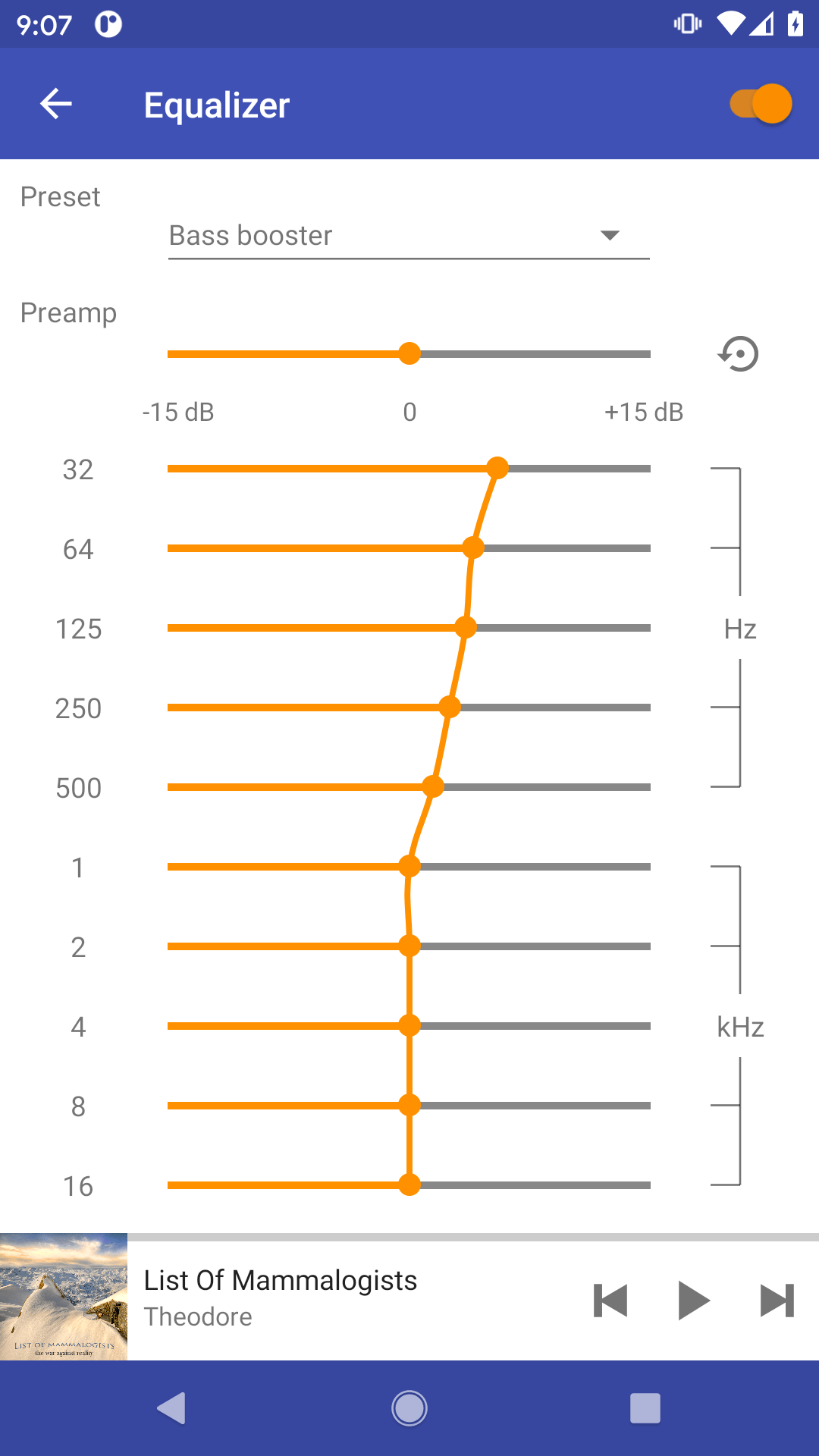Image resolution: width=819 pixels, height=1456 pixels.
Task: Open the List Of Mammalogists album art
Action: 64,1297
